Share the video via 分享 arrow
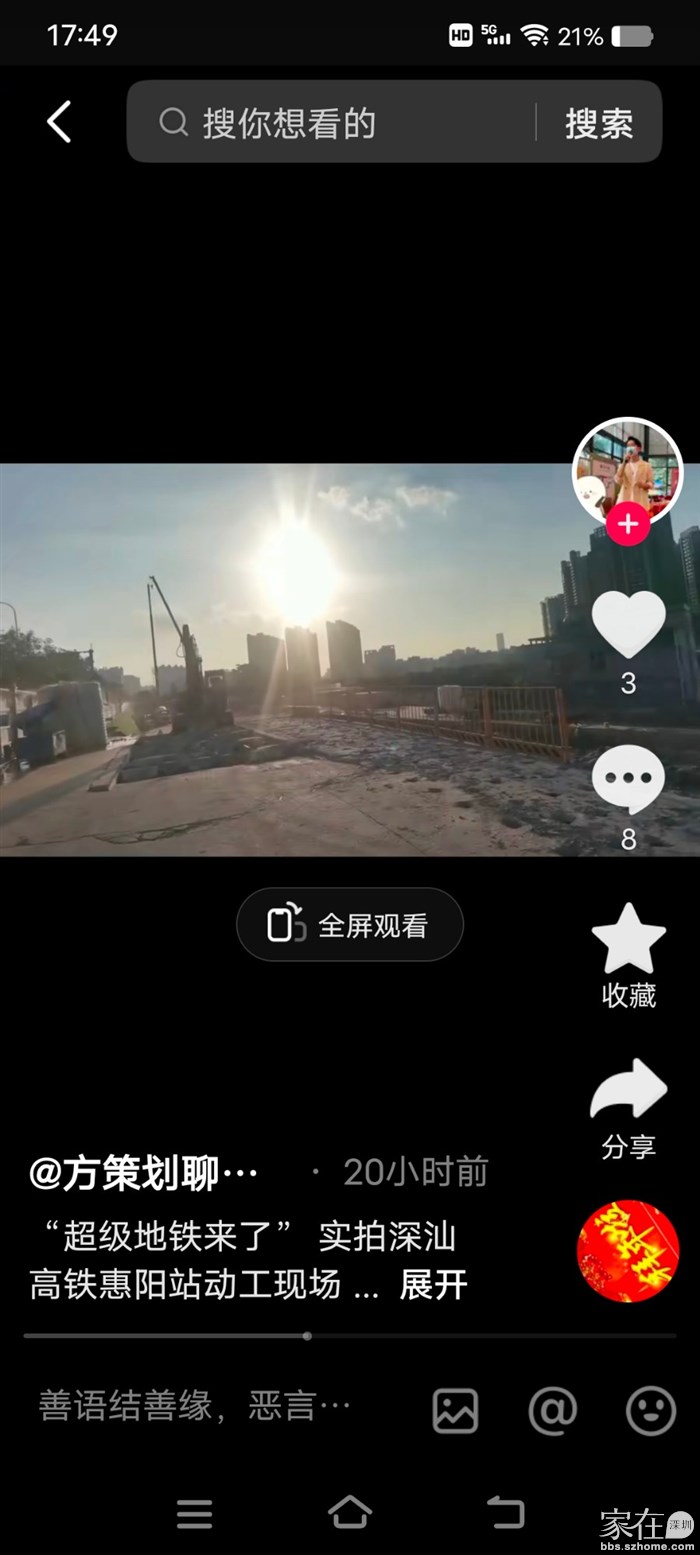Viewport: 700px width, 1555px height. pyautogui.click(x=628, y=1092)
